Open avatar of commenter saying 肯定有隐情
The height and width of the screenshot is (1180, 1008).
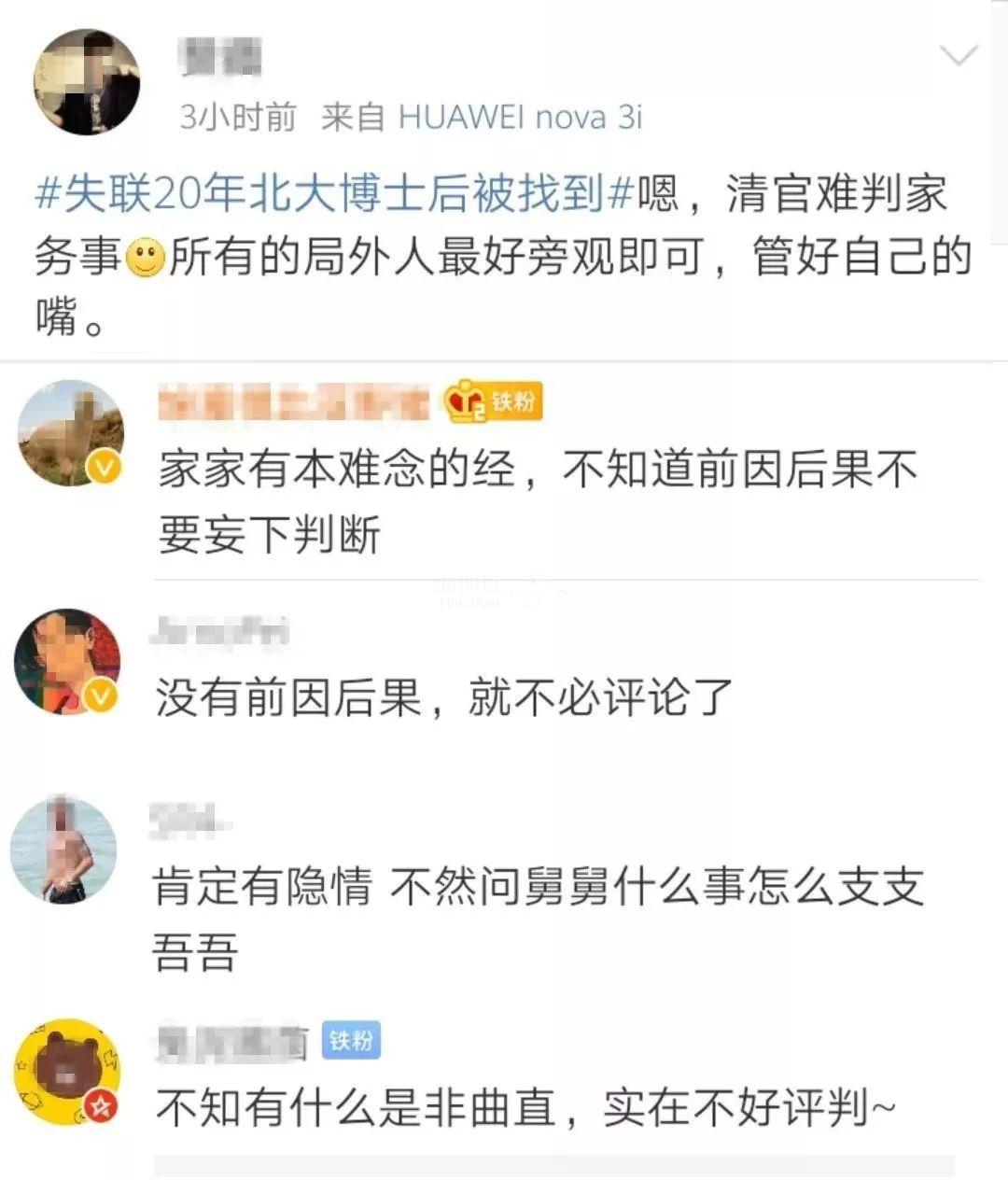coord(64,850)
